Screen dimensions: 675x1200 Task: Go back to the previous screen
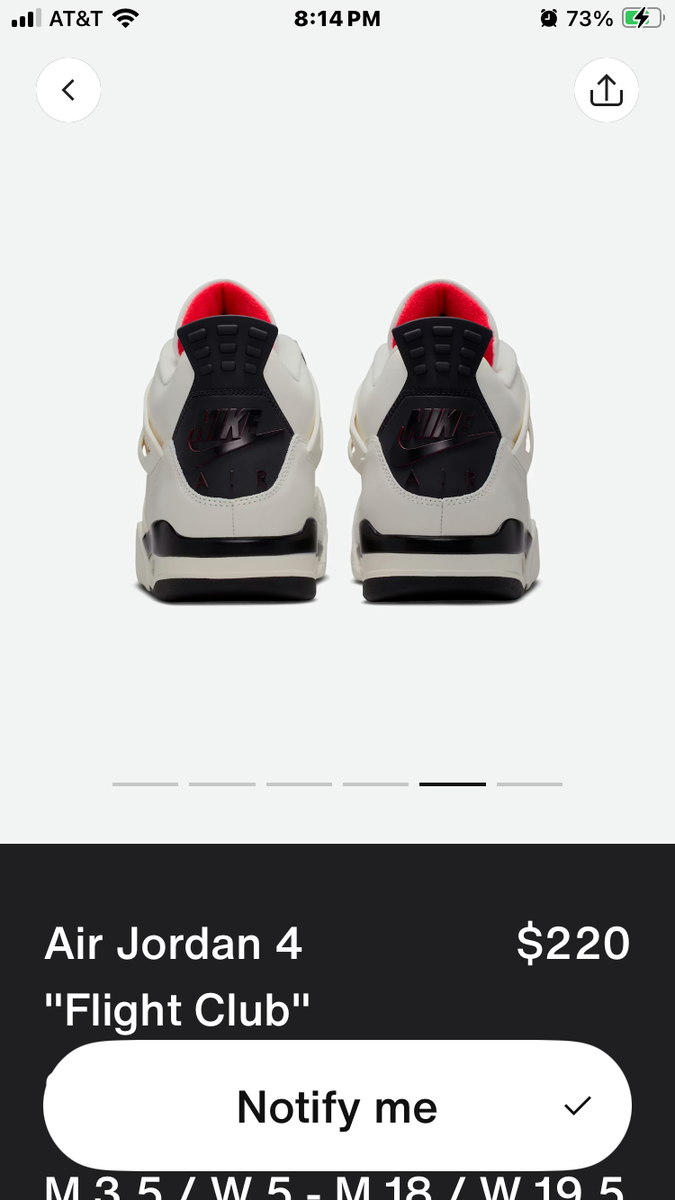point(68,91)
